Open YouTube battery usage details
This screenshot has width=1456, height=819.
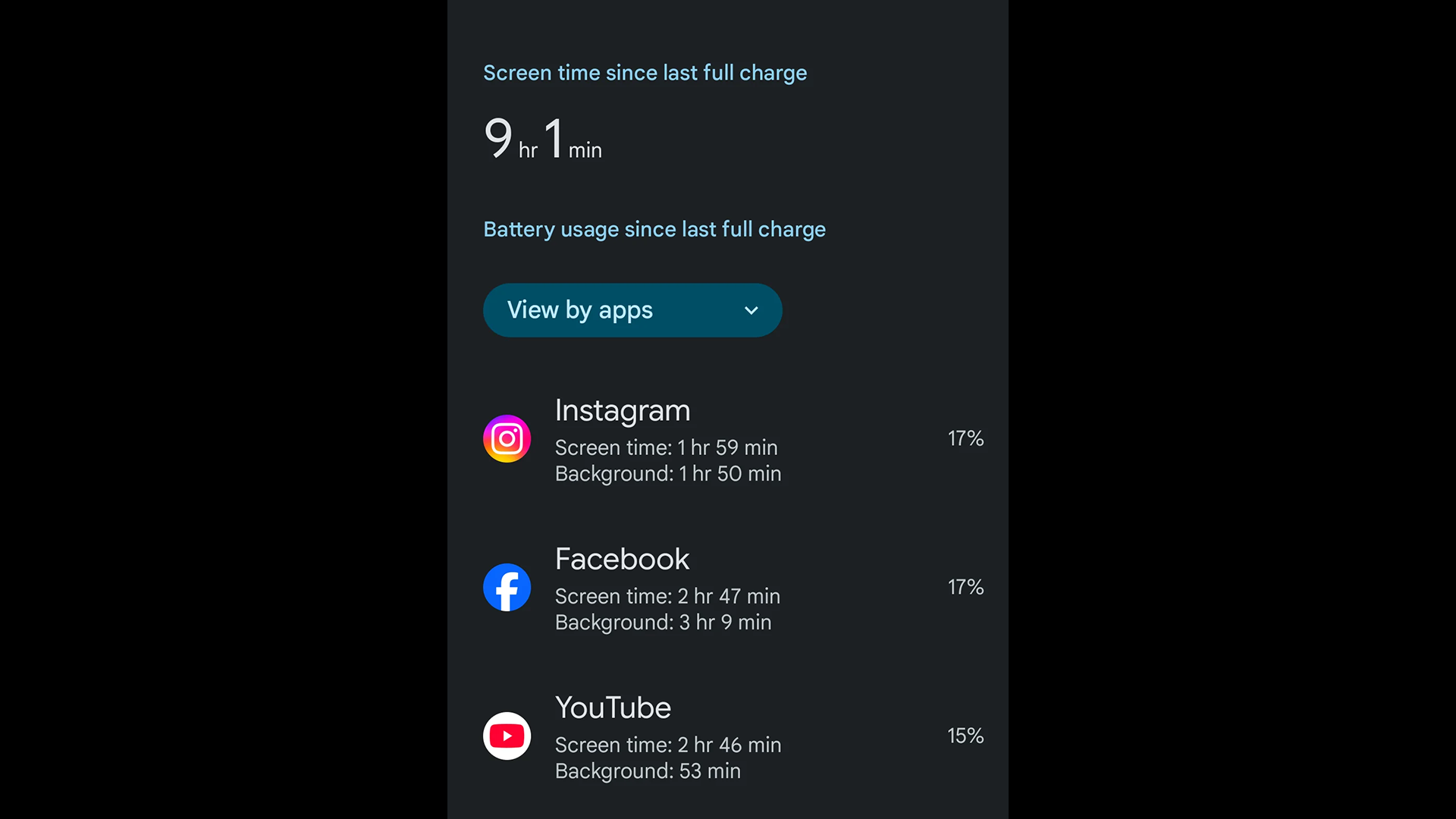point(667,736)
